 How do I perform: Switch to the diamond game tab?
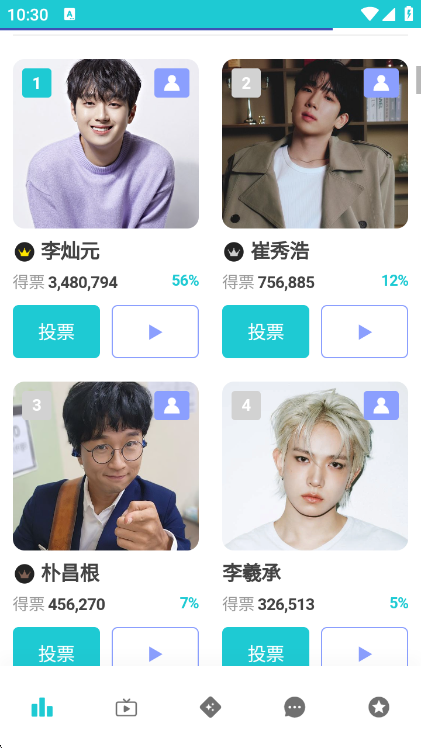pos(210,707)
